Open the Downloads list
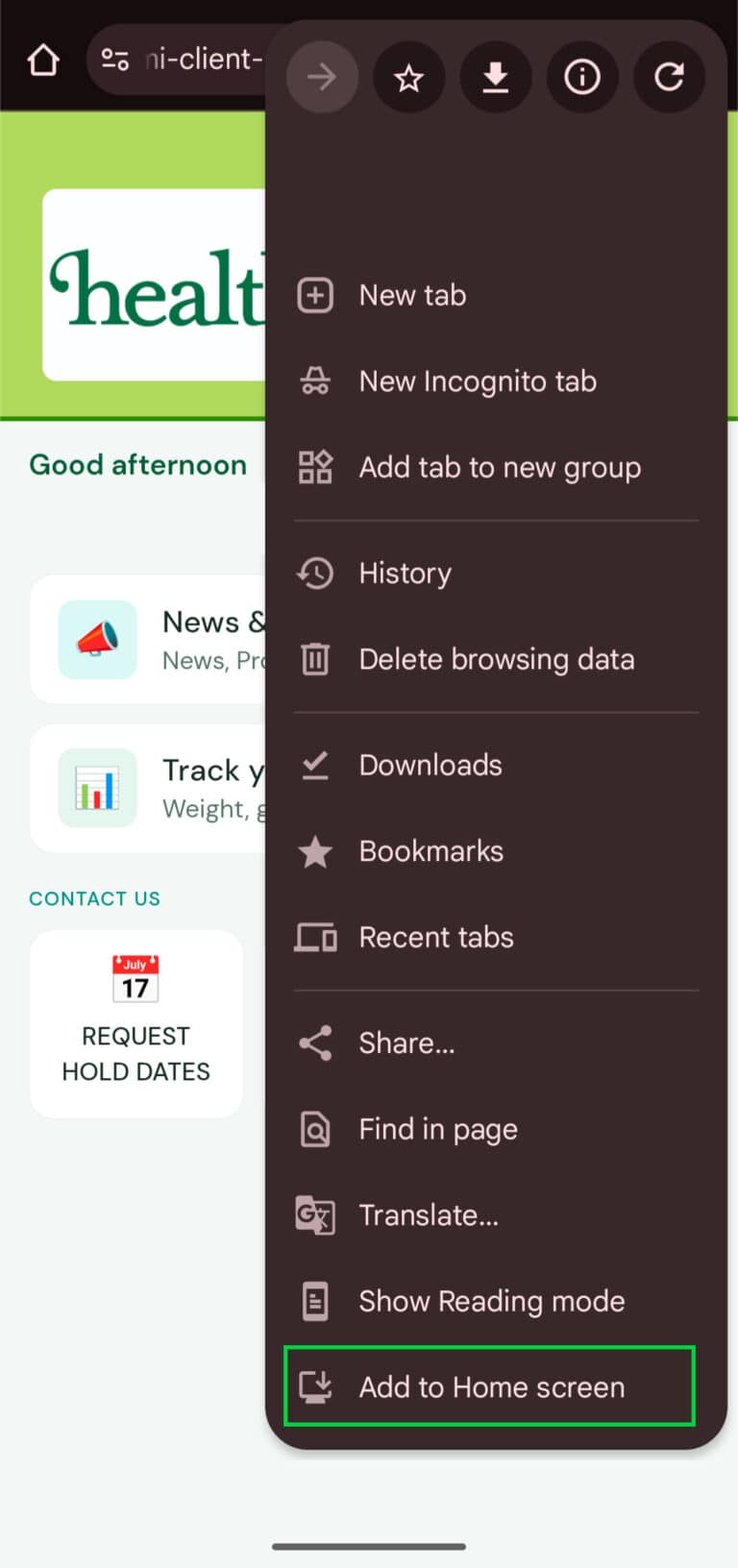The width and height of the screenshot is (738, 1568). pos(430,766)
